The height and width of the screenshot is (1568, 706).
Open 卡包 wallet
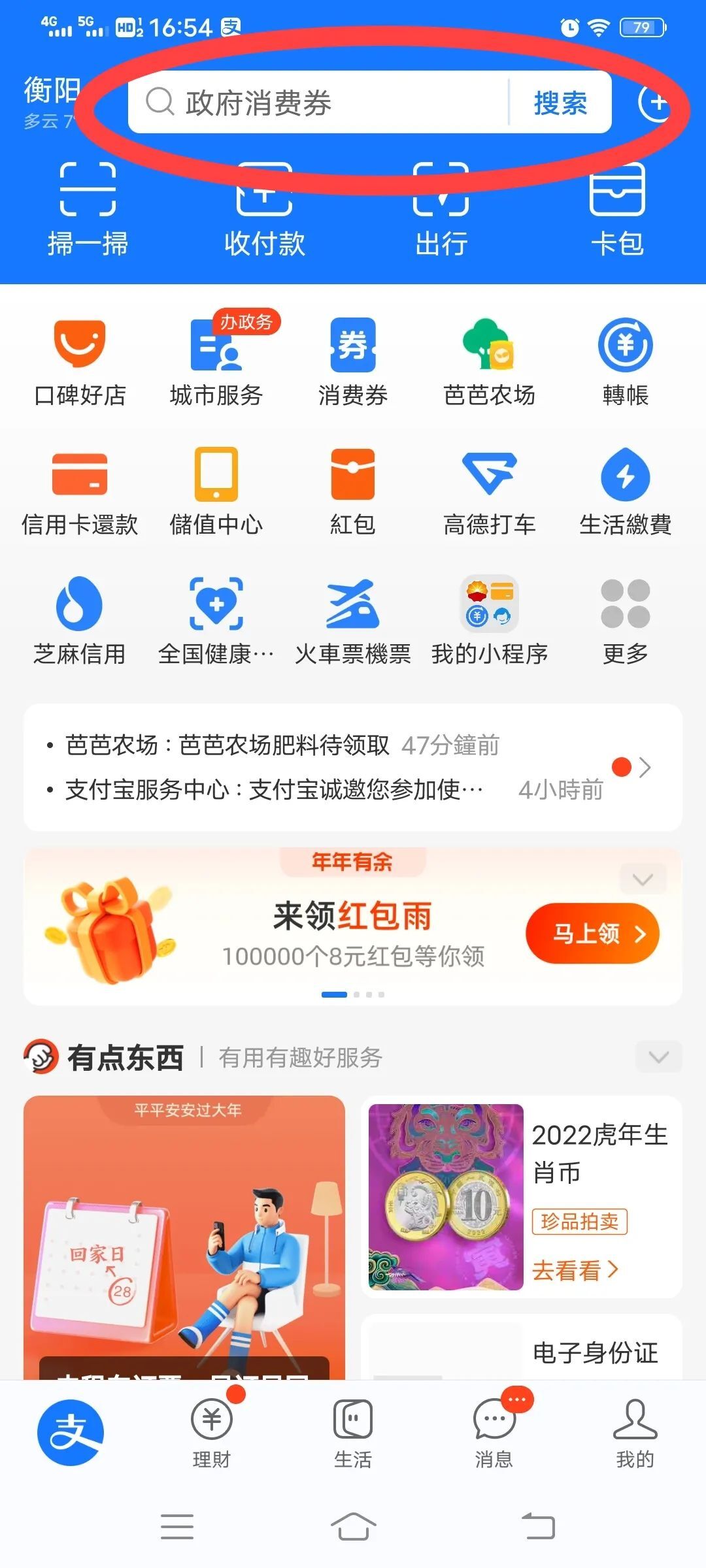click(617, 209)
